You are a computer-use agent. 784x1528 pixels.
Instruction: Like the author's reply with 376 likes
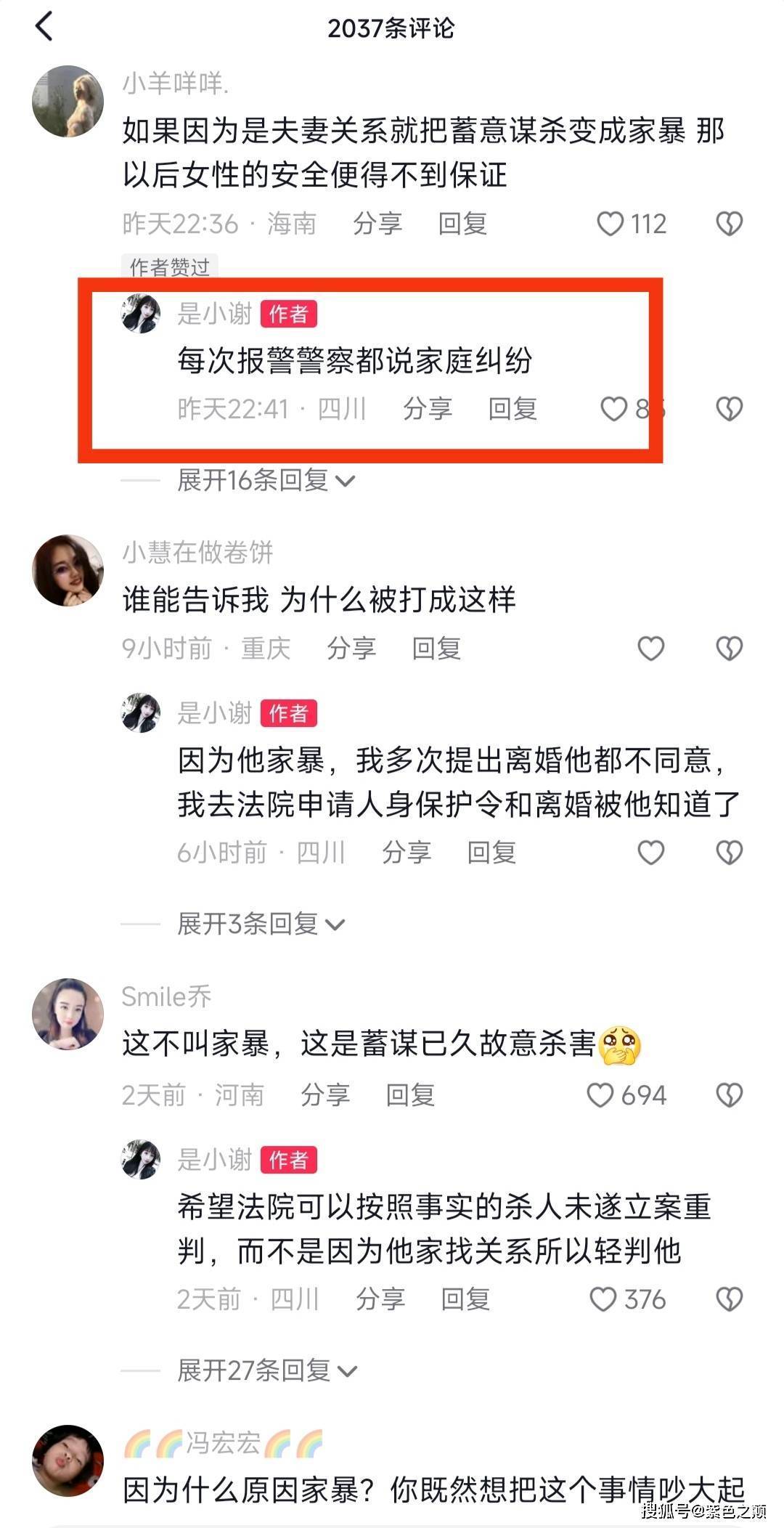(603, 1299)
